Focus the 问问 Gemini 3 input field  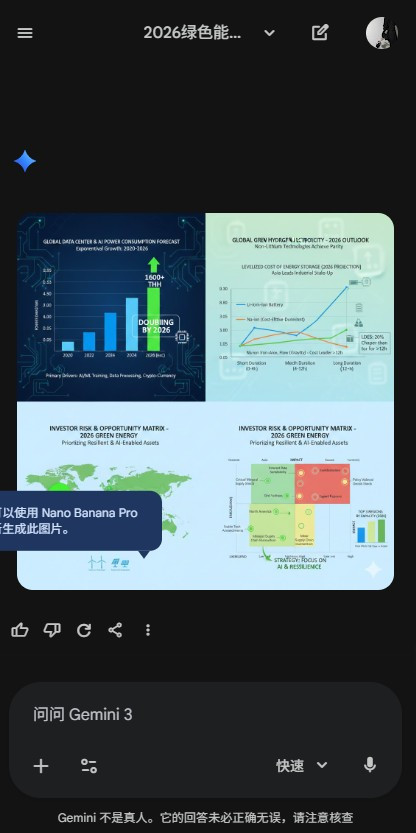tap(205, 715)
